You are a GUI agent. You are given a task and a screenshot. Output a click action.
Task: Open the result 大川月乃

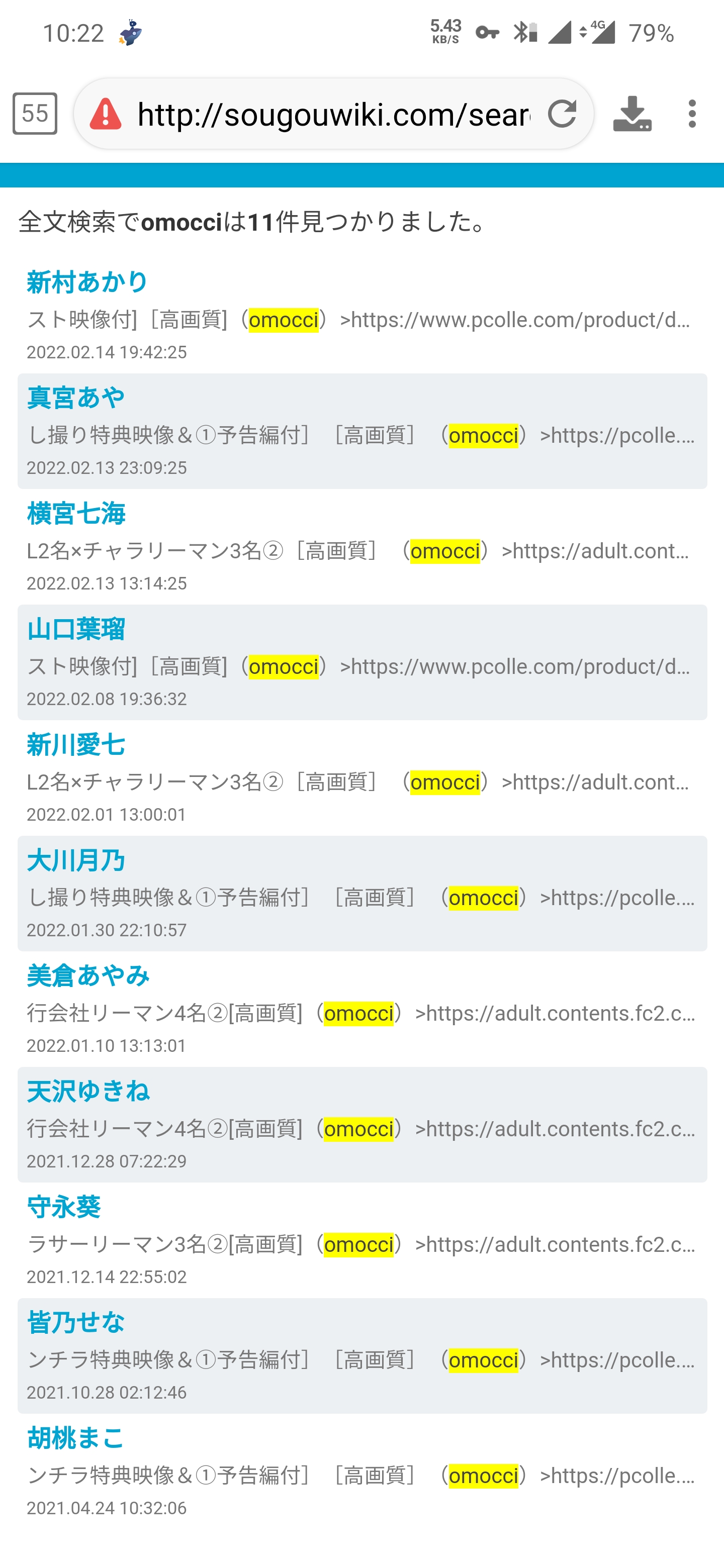point(75,860)
